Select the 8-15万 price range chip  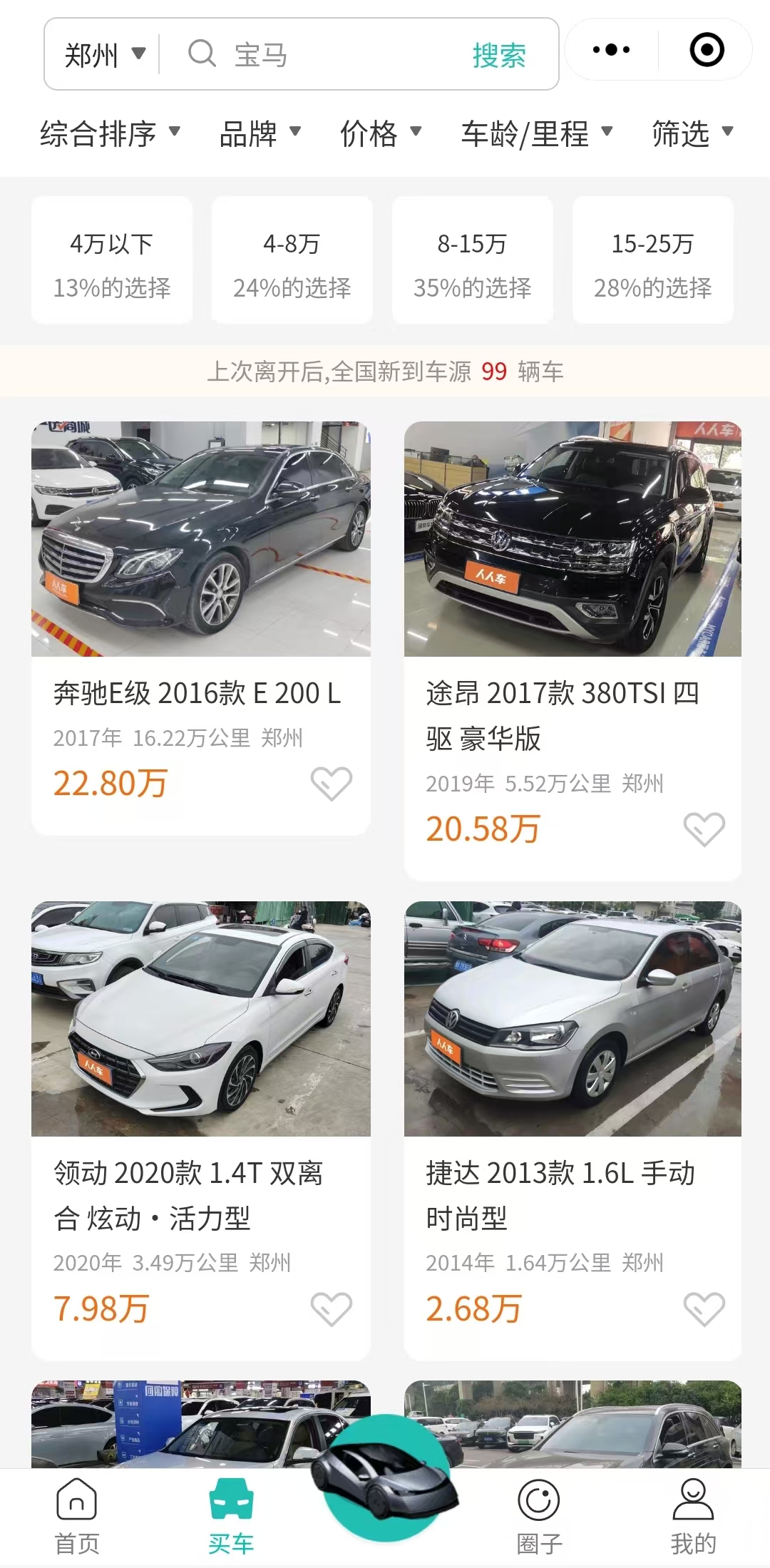point(473,261)
